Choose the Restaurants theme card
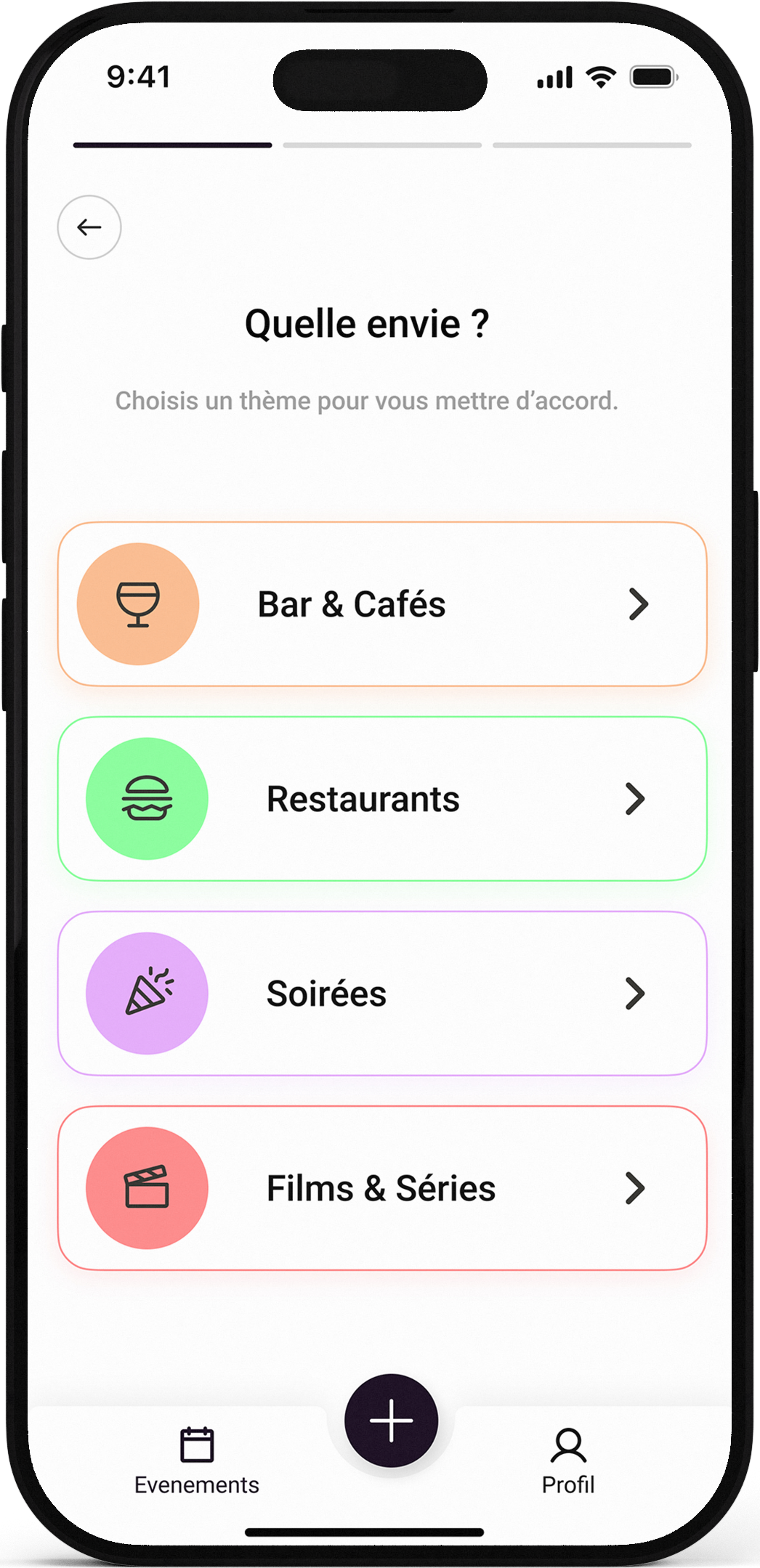This screenshot has width=760, height=1568. (x=382, y=799)
